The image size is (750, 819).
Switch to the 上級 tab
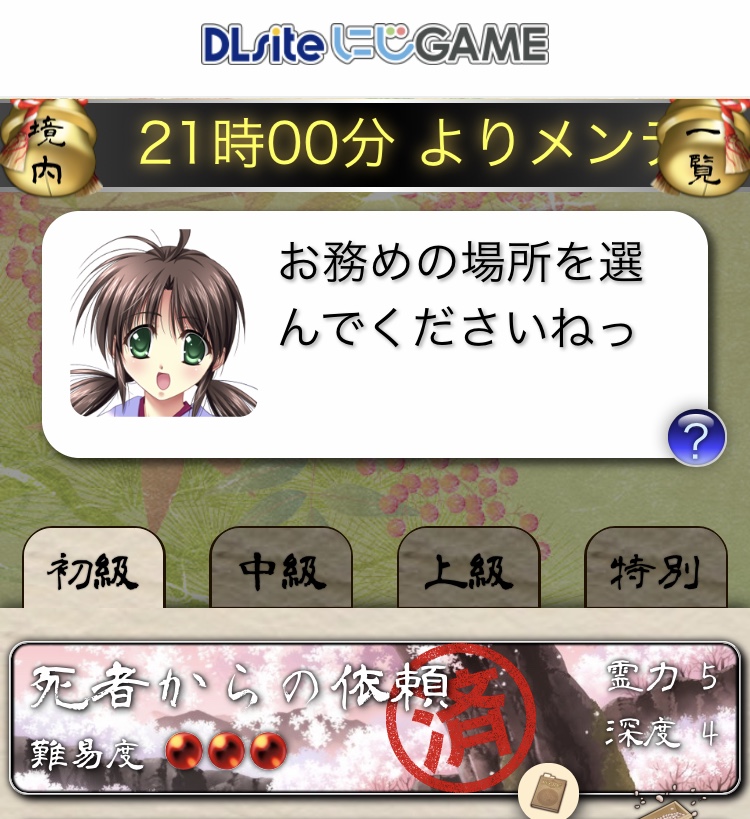(x=468, y=571)
